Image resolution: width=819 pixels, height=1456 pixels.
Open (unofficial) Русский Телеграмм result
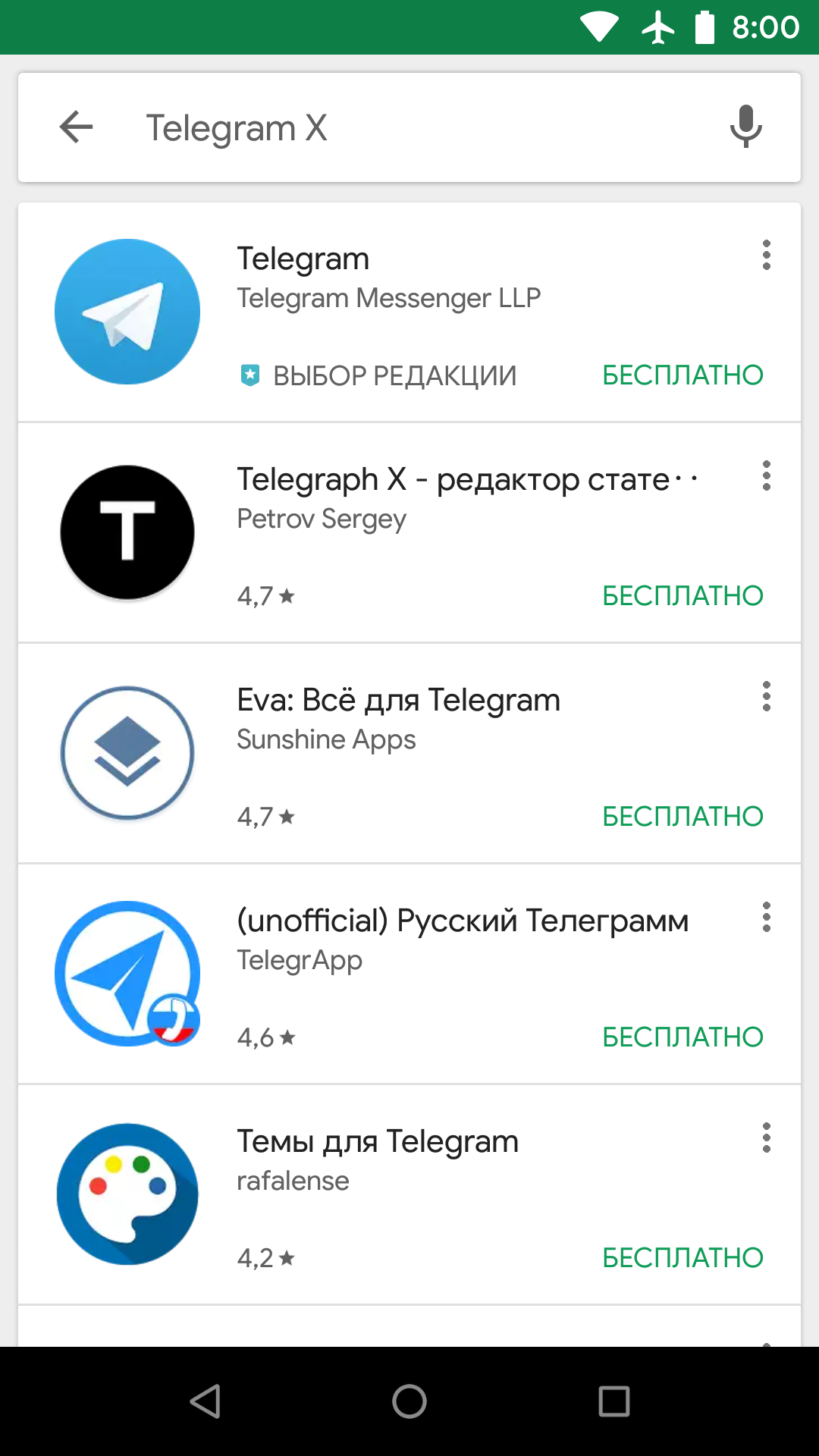409,974
